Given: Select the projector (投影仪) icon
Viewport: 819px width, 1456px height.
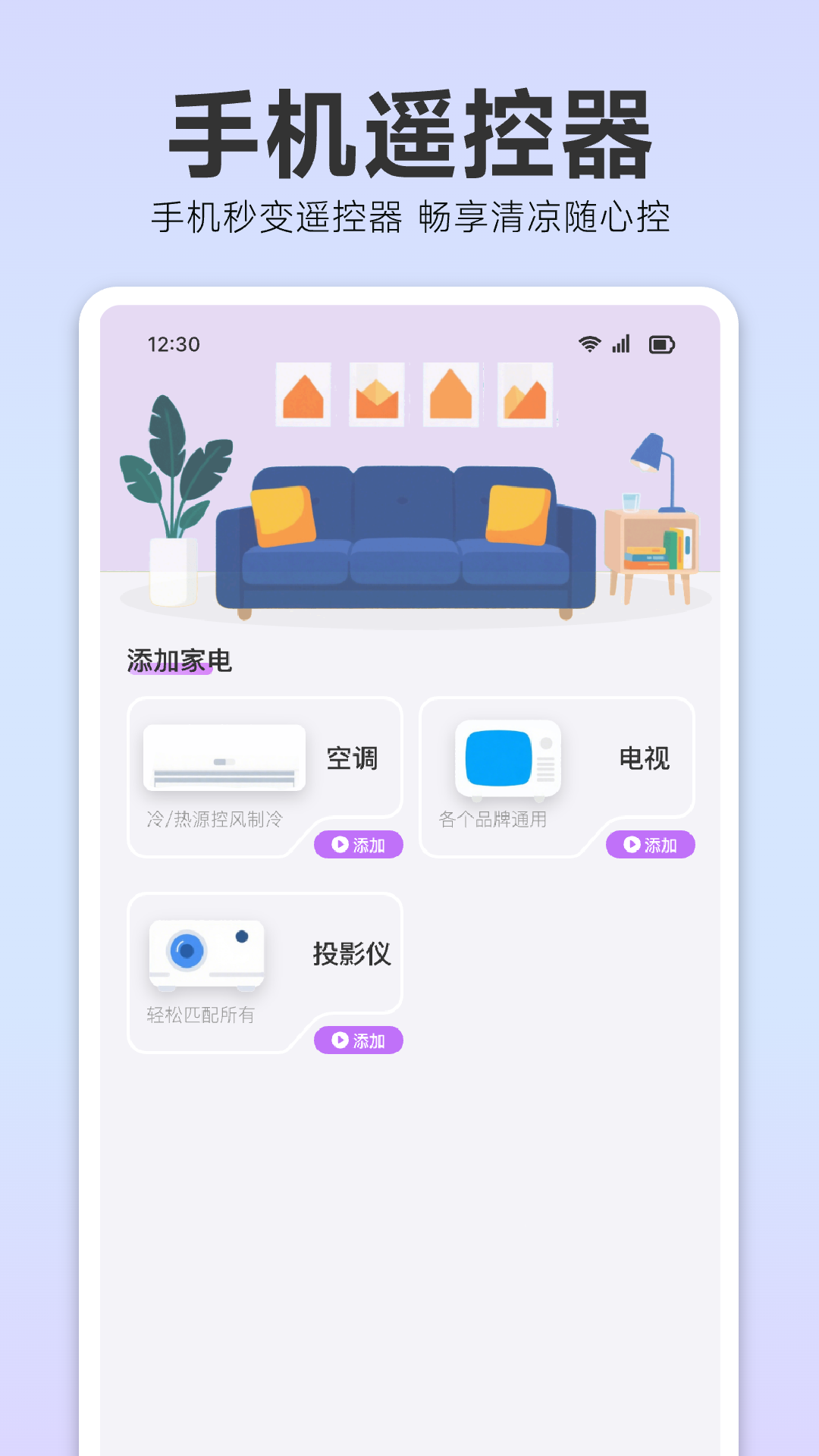Looking at the screenshot, I should 206,954.
